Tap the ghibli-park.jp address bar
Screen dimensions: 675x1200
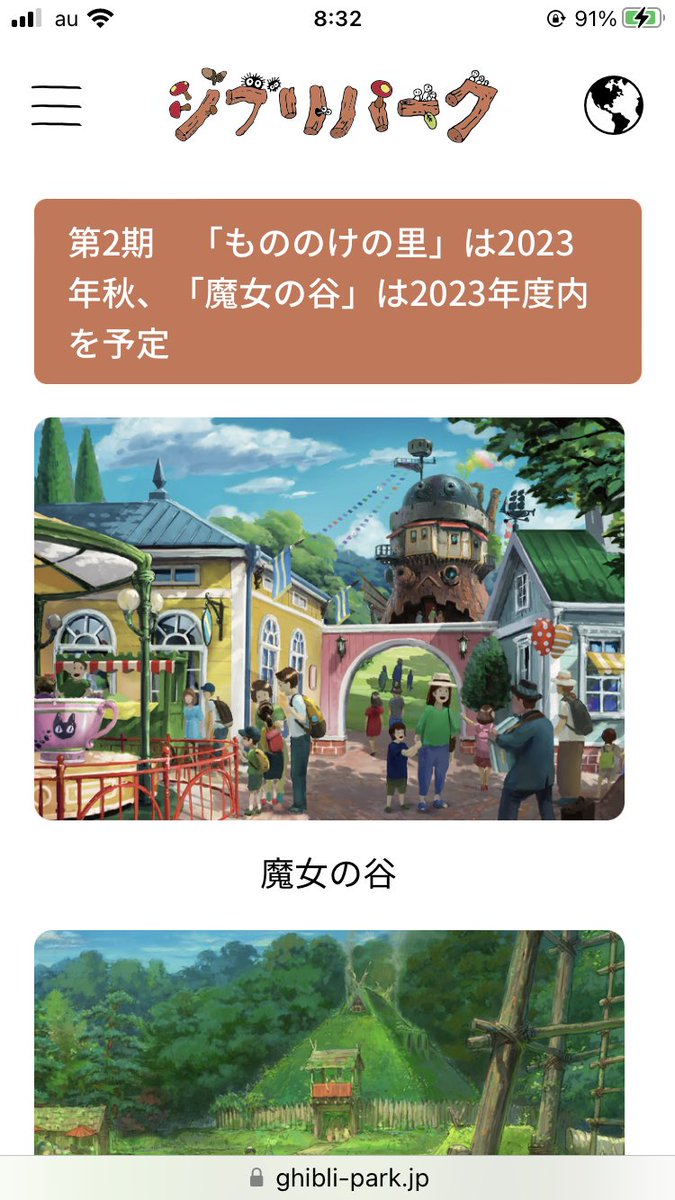(x=338, y=1178)
